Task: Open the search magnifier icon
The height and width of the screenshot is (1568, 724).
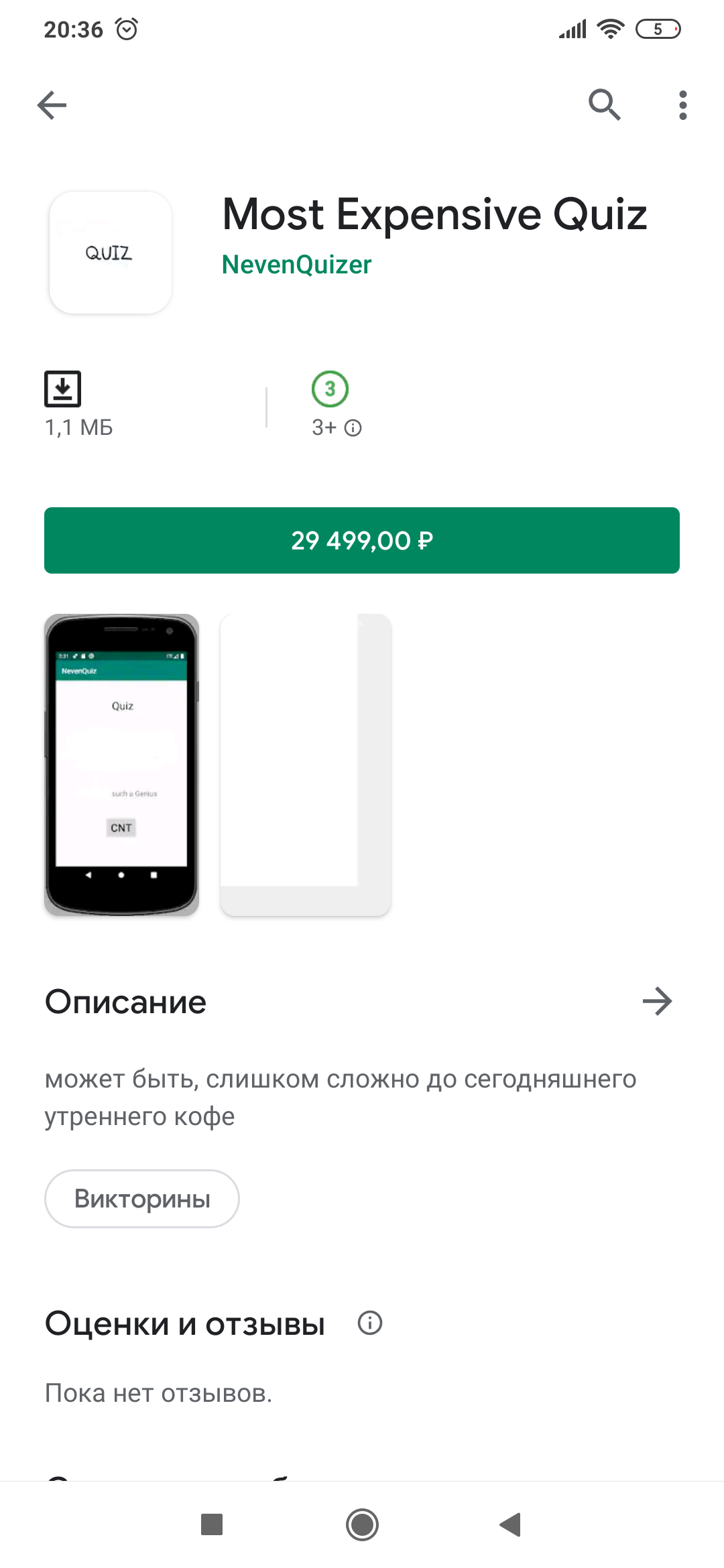Action: point(604,105)
